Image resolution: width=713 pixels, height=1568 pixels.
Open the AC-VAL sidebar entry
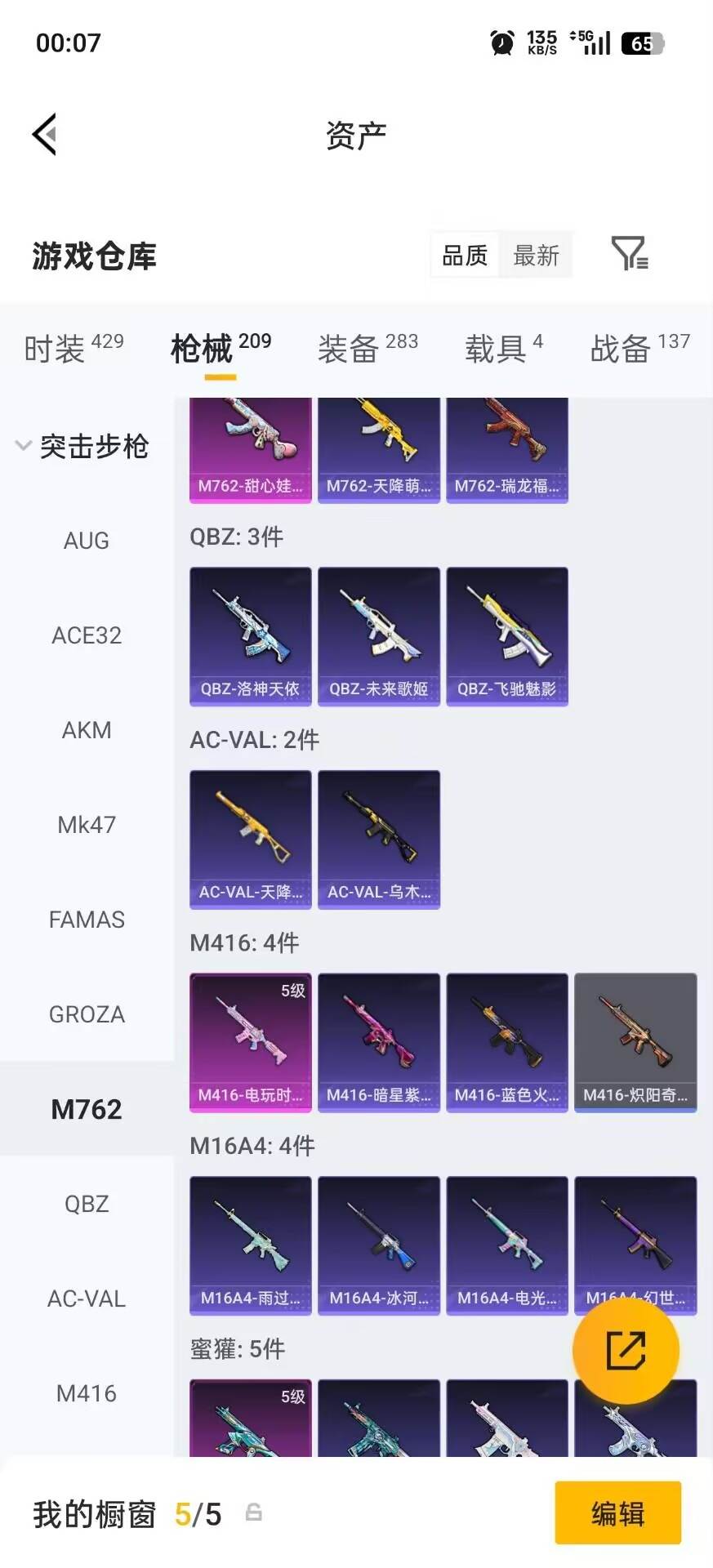[x=87, y=1298]
